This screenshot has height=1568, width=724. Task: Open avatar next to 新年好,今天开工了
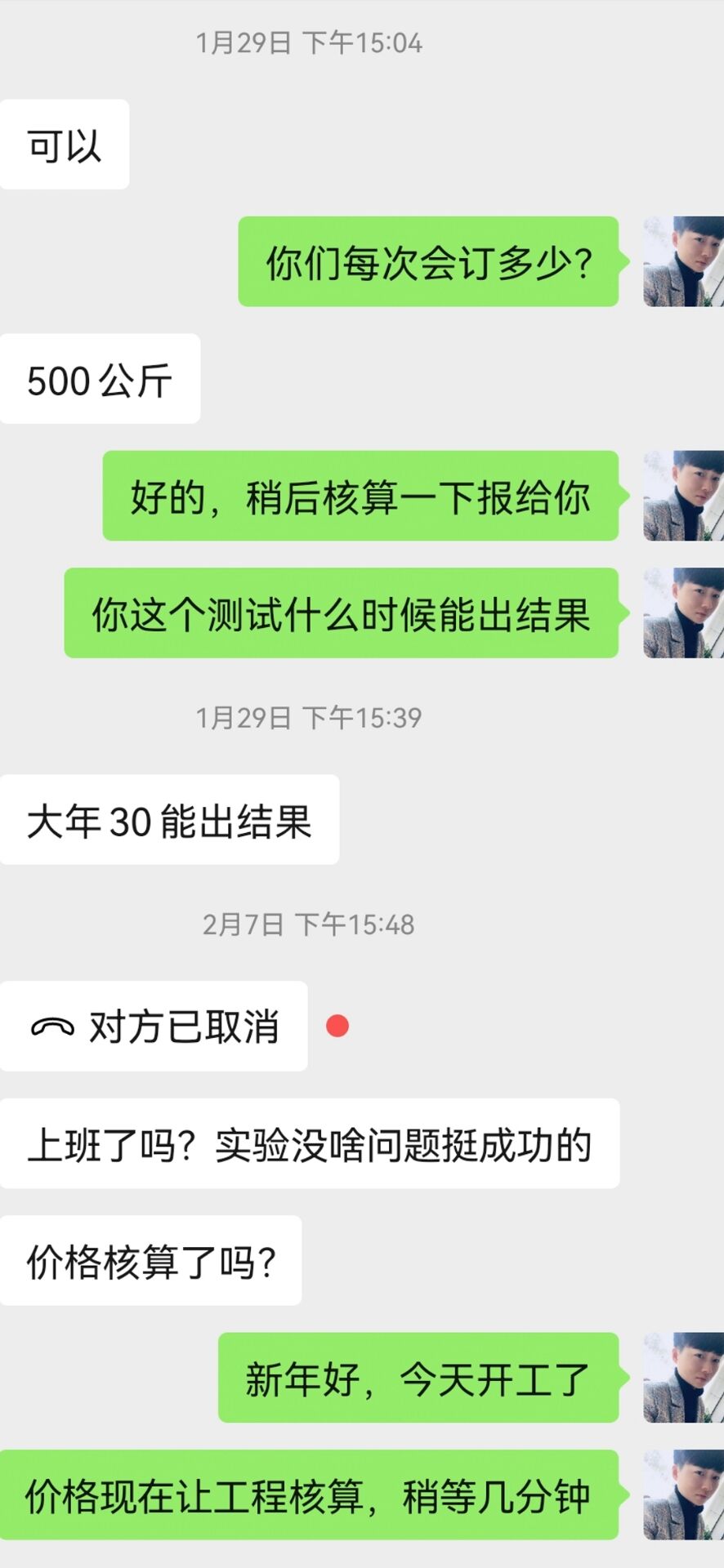click(682, 1378)
